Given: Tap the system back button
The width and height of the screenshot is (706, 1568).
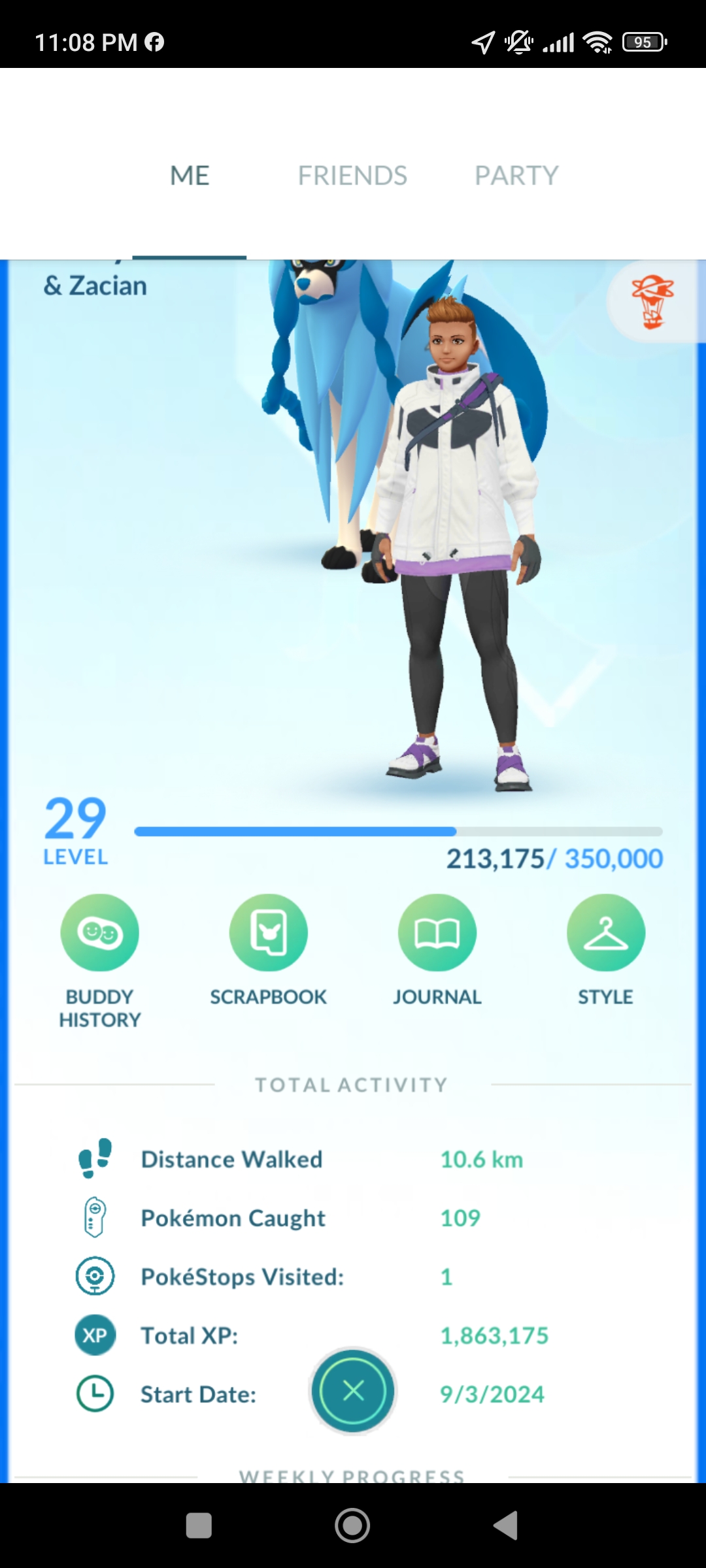Looking at the screenshot, I should click(505, 1526).
